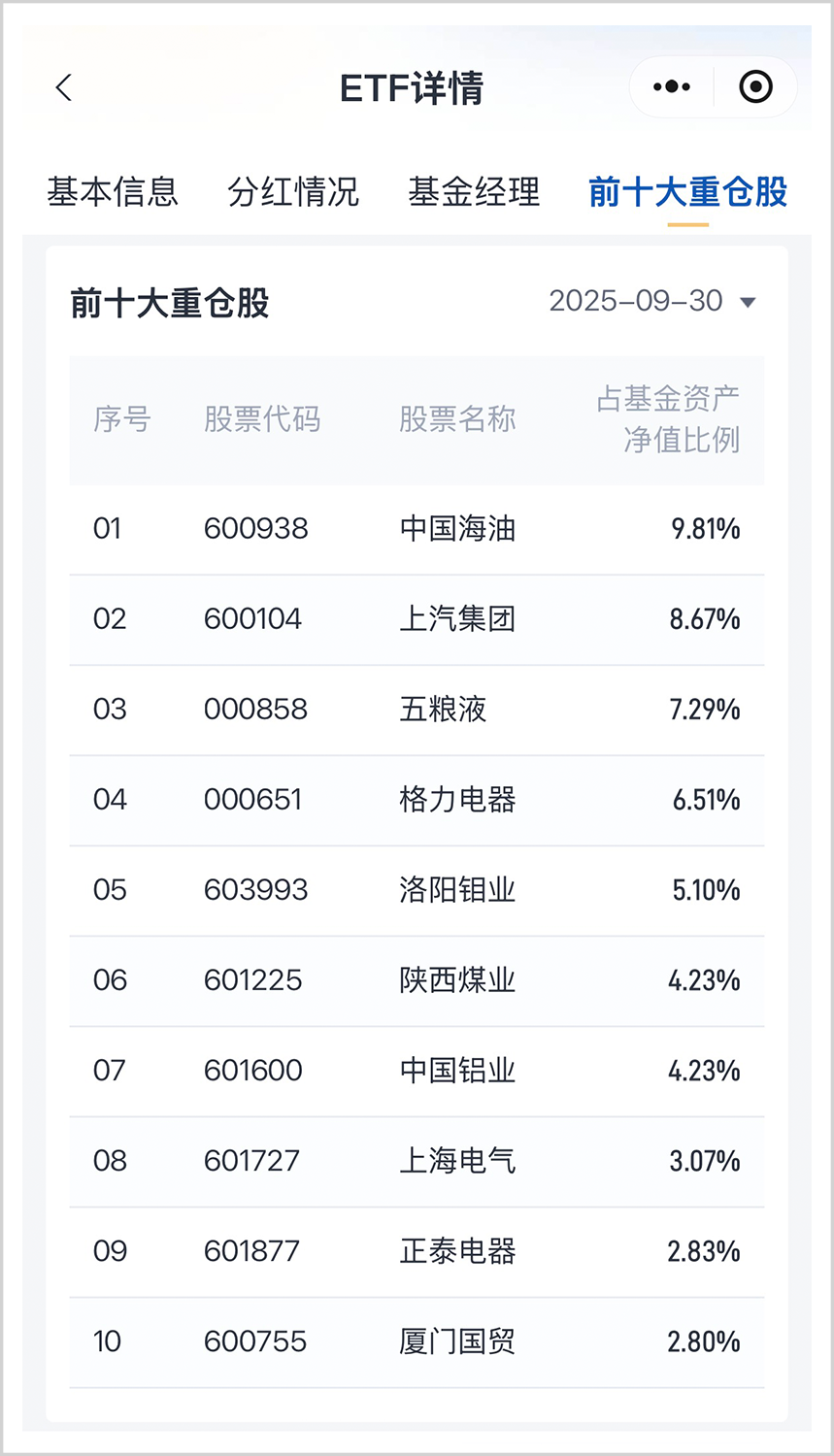
Task: View the 基金经理 tab
Action: 473,192
